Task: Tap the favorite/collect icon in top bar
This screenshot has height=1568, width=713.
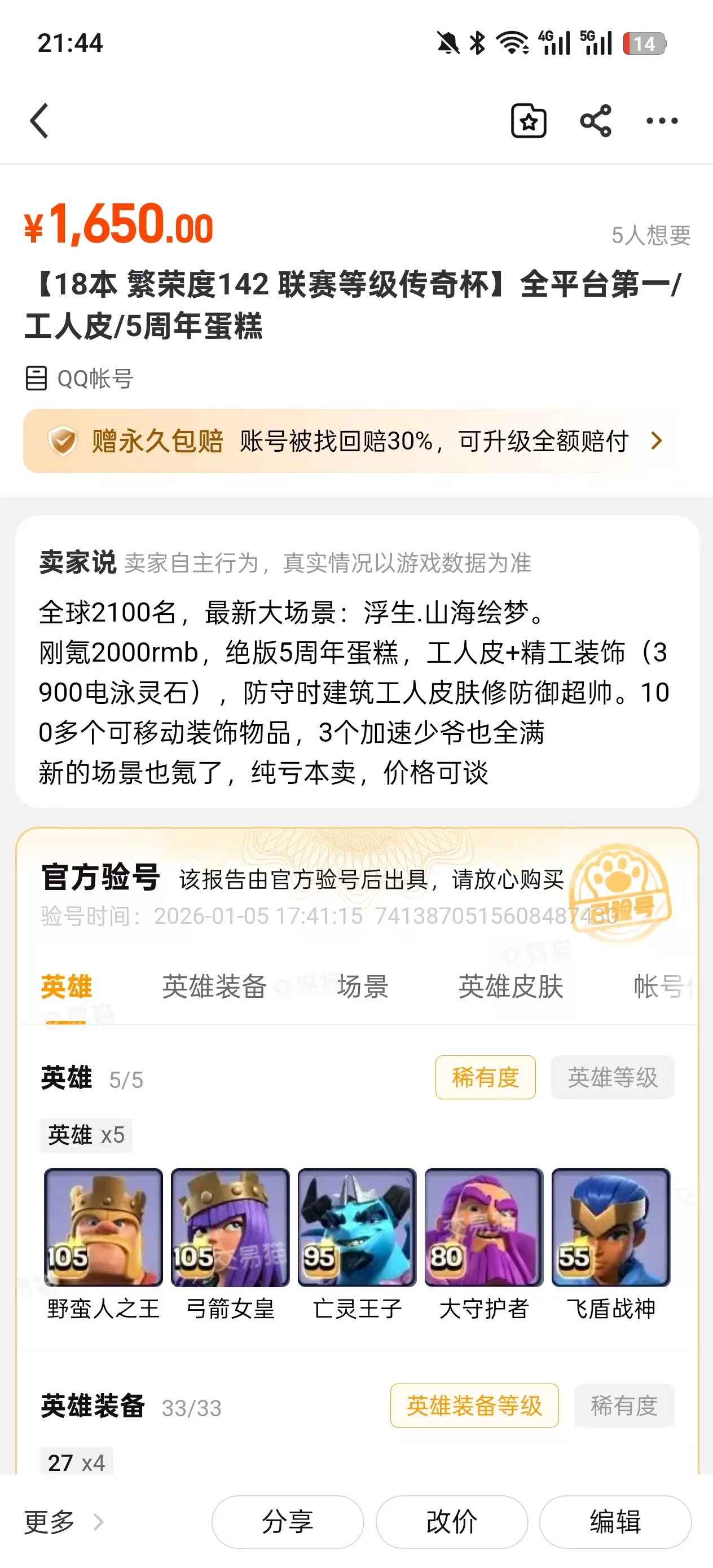Action: [529, 121]
